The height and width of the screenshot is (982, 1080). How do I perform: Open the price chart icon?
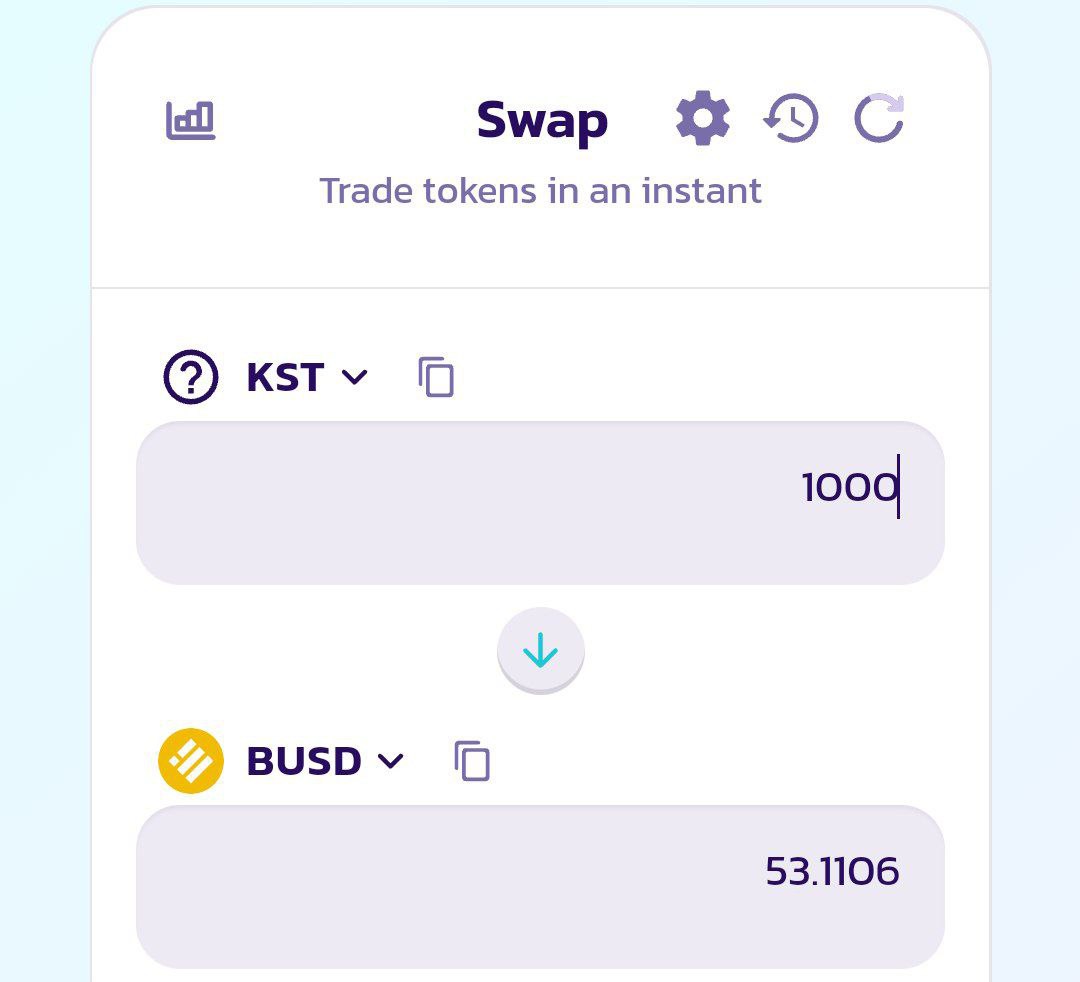(x=190, y=121)
